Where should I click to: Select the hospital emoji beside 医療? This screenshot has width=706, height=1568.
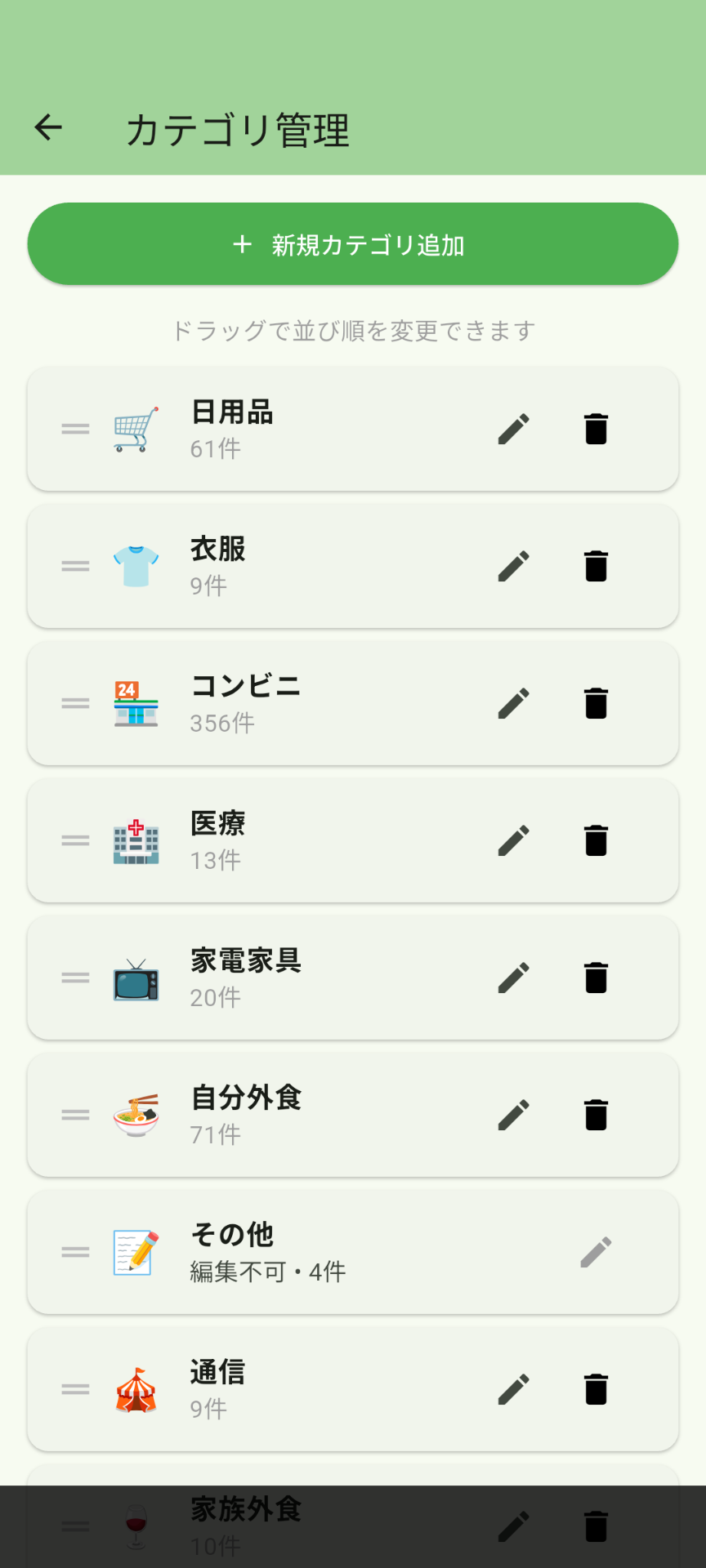(x=135, y=840)
